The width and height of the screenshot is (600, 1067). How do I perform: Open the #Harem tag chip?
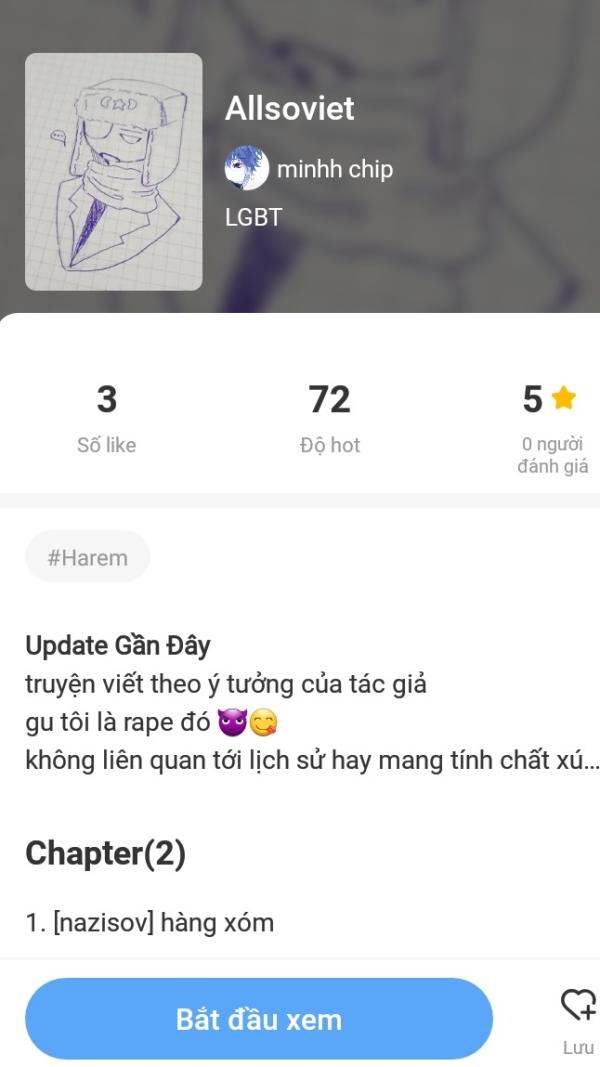tap(88, 557)
